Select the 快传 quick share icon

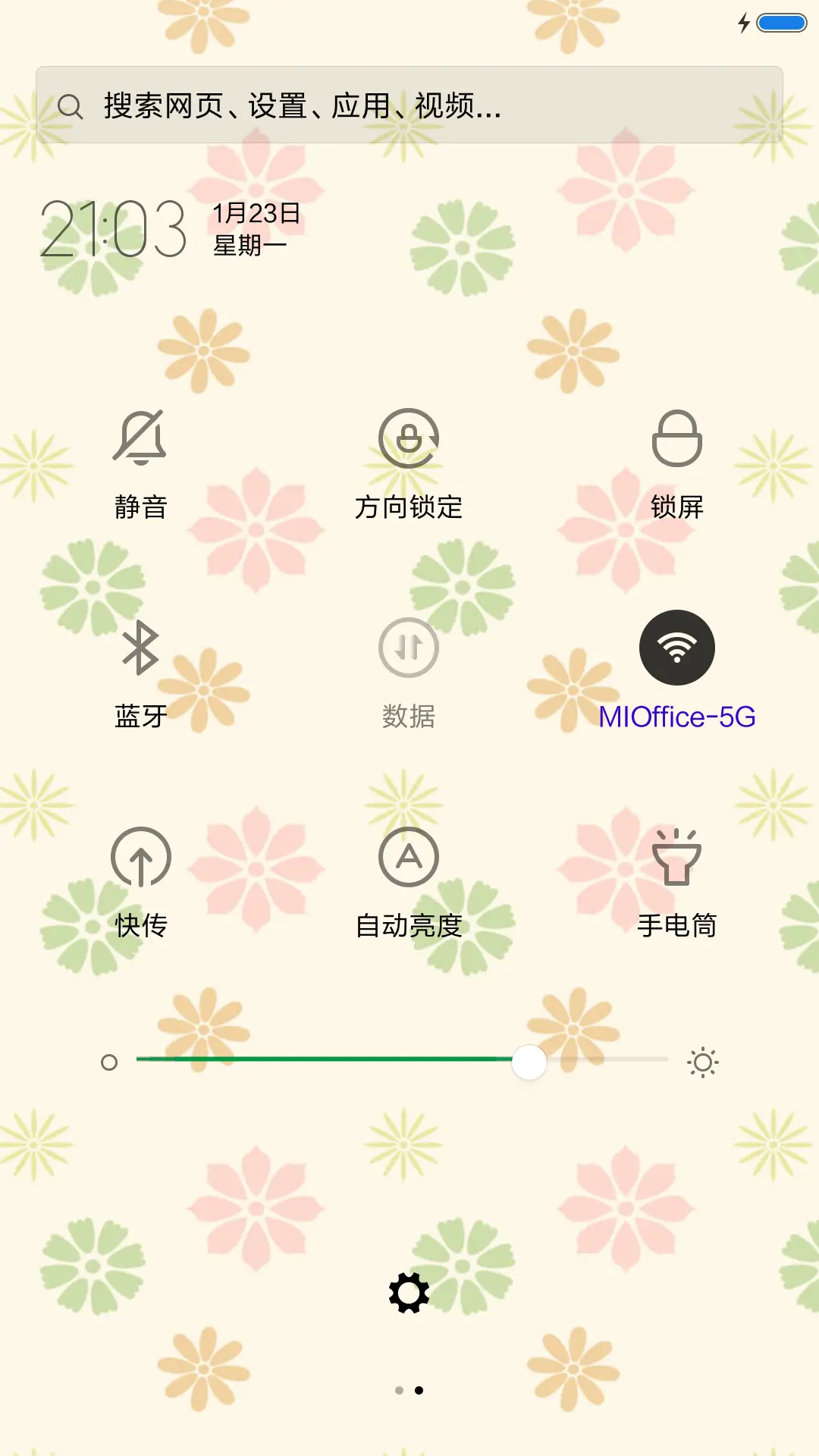[x=140, y=857]
